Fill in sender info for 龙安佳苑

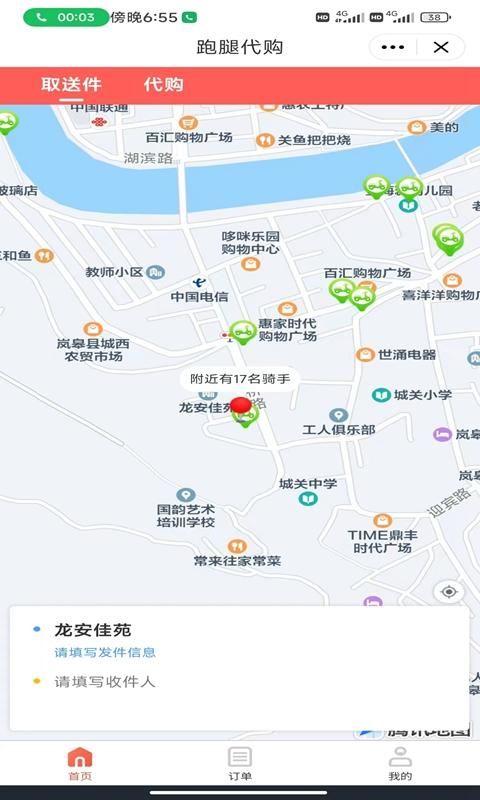point(105,653)
